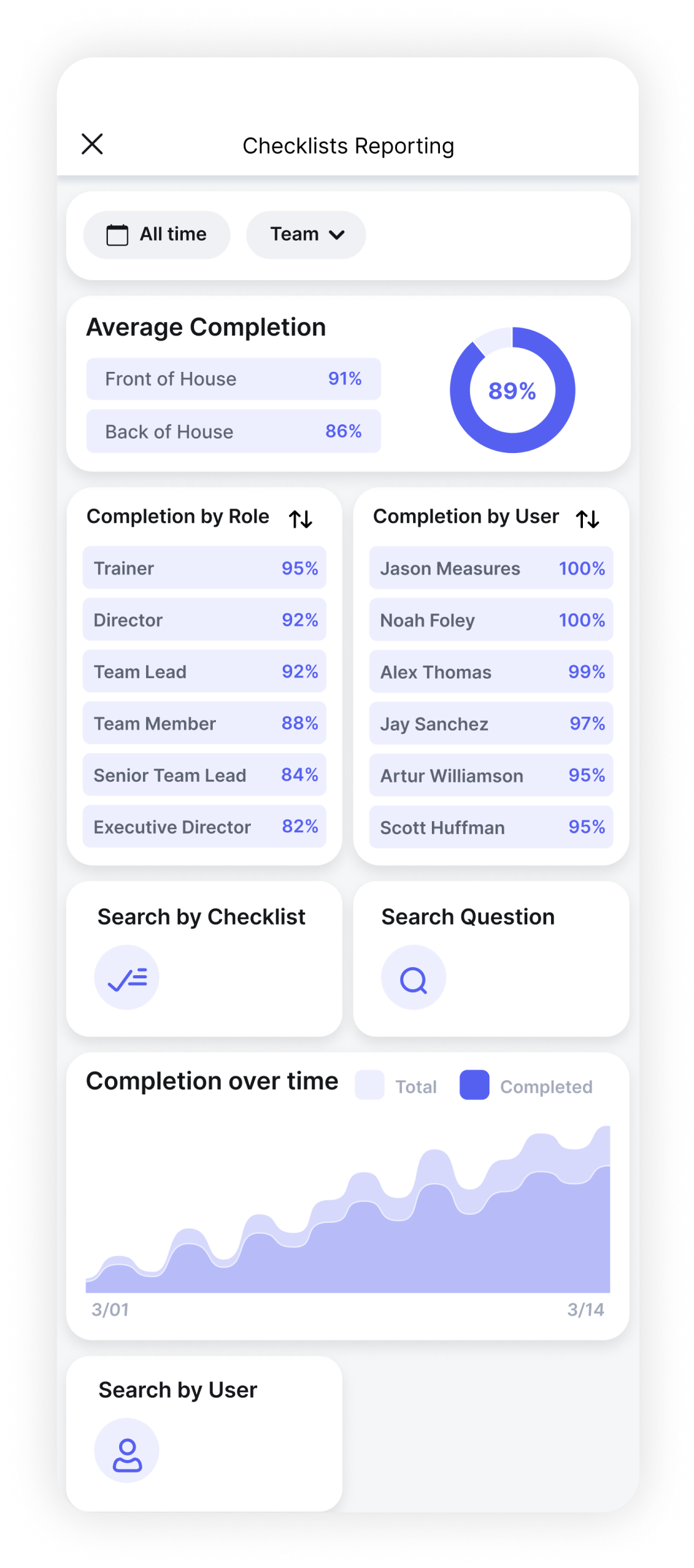Close the Checklists Reporting screen

coord(92,144)
